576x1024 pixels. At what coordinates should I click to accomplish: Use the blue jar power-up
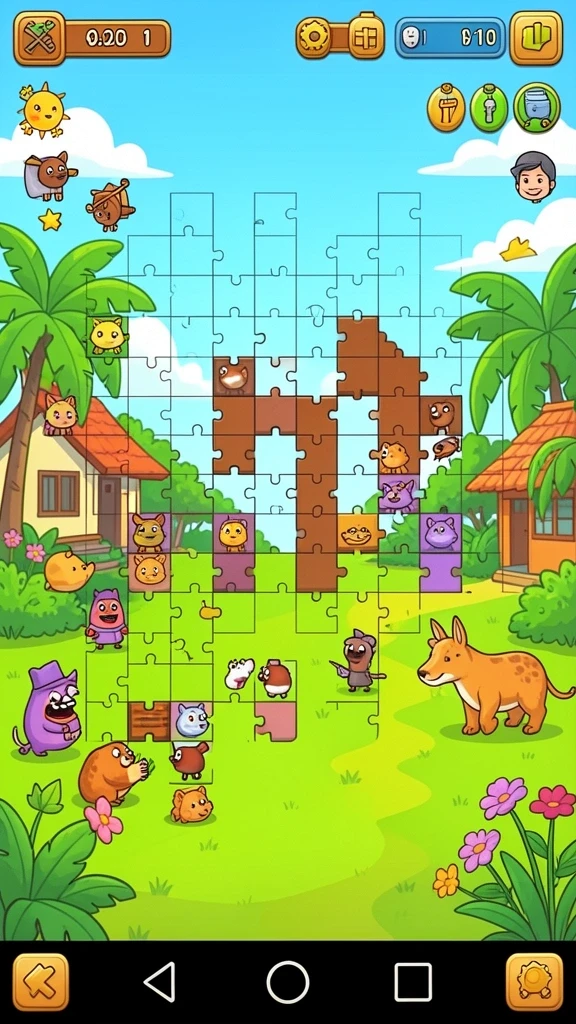point(537,108)
